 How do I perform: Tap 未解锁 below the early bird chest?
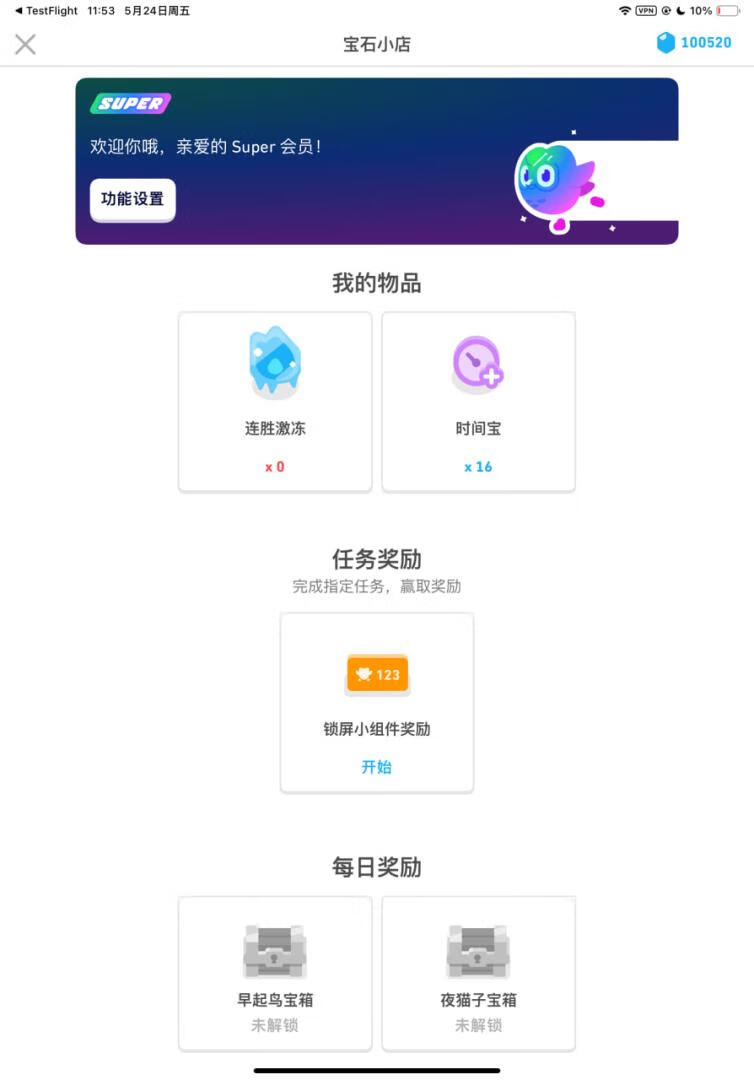click(x=274, y=1025)
